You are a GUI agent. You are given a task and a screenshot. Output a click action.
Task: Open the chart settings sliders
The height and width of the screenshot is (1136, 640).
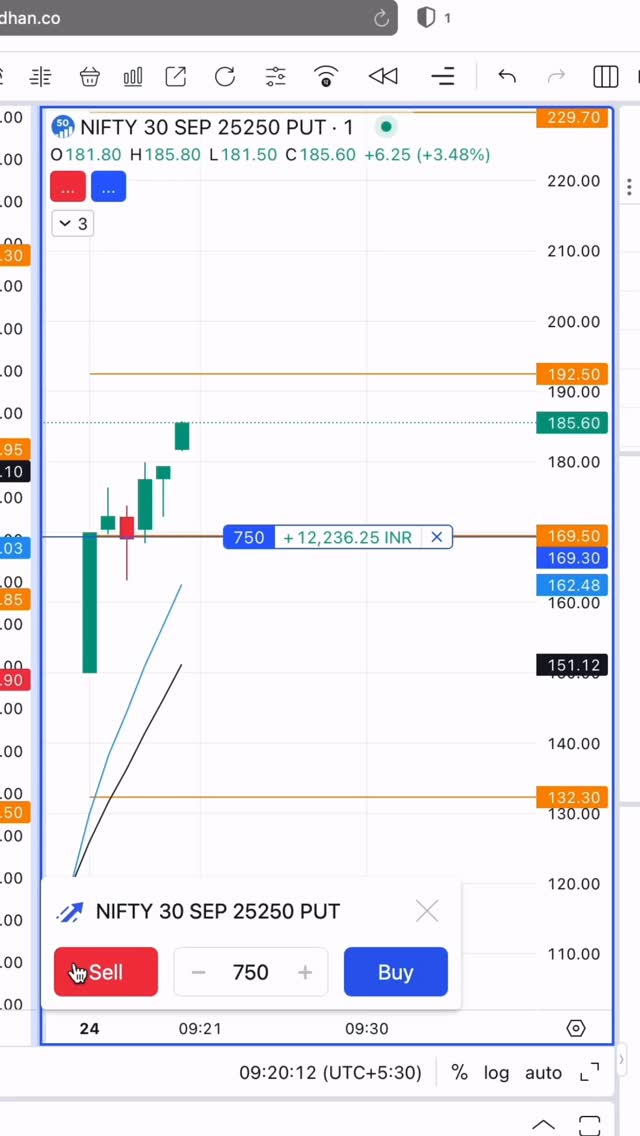[275, 76]
